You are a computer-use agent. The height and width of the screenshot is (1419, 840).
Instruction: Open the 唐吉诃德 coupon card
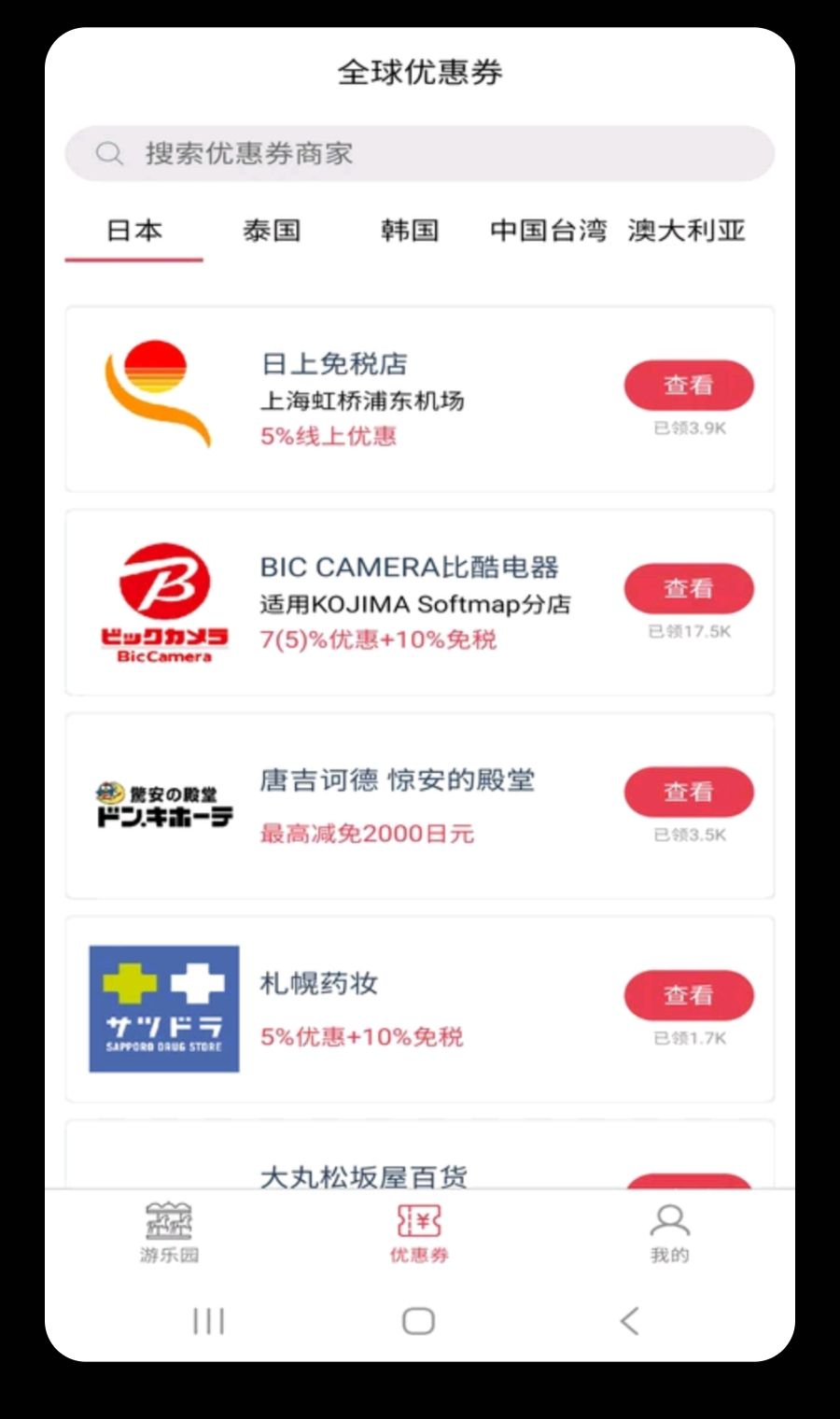click(x=419, y=806)
